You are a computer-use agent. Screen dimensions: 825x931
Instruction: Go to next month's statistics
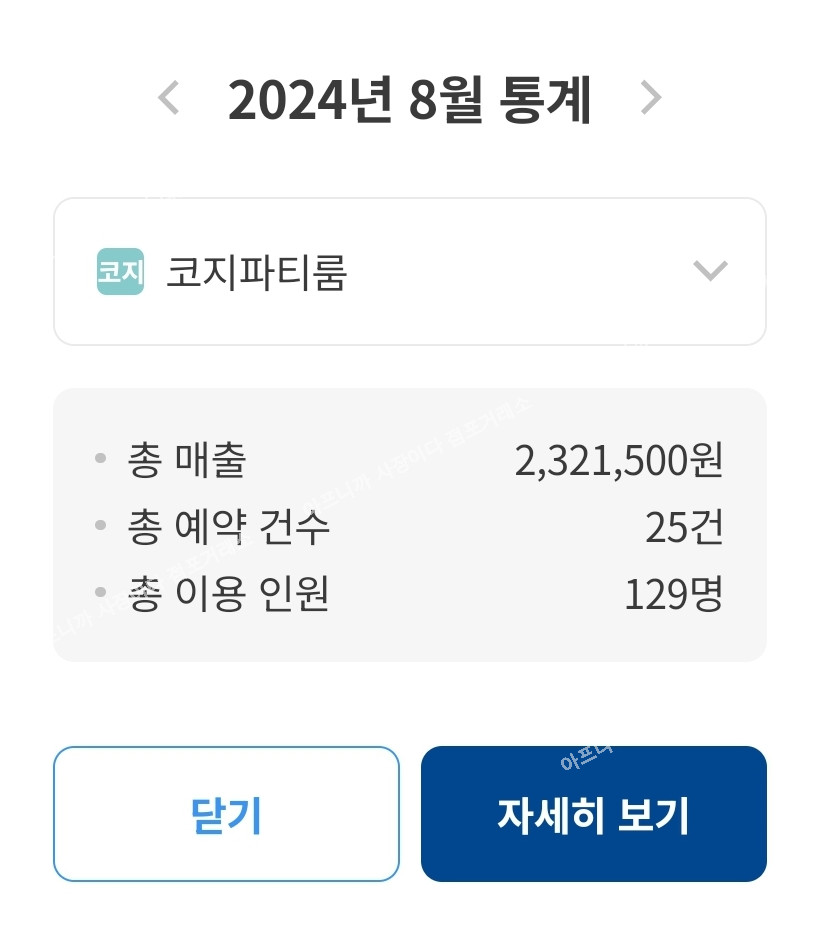point(651,98)
